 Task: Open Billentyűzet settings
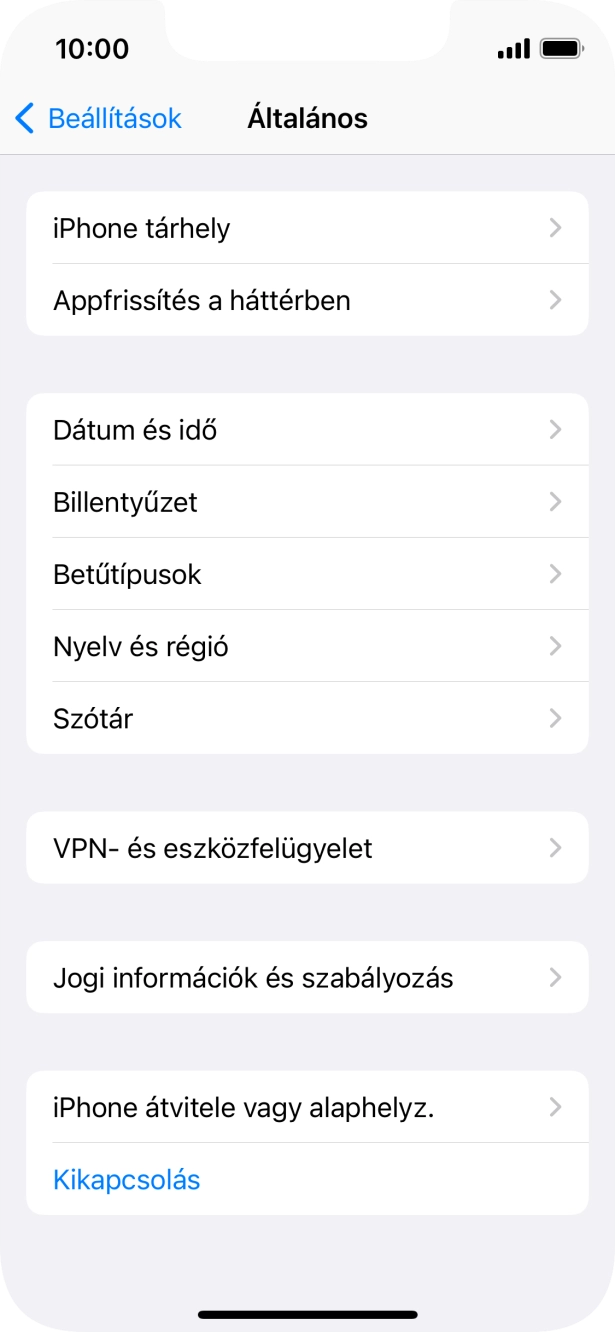click(x=306, y=502)
